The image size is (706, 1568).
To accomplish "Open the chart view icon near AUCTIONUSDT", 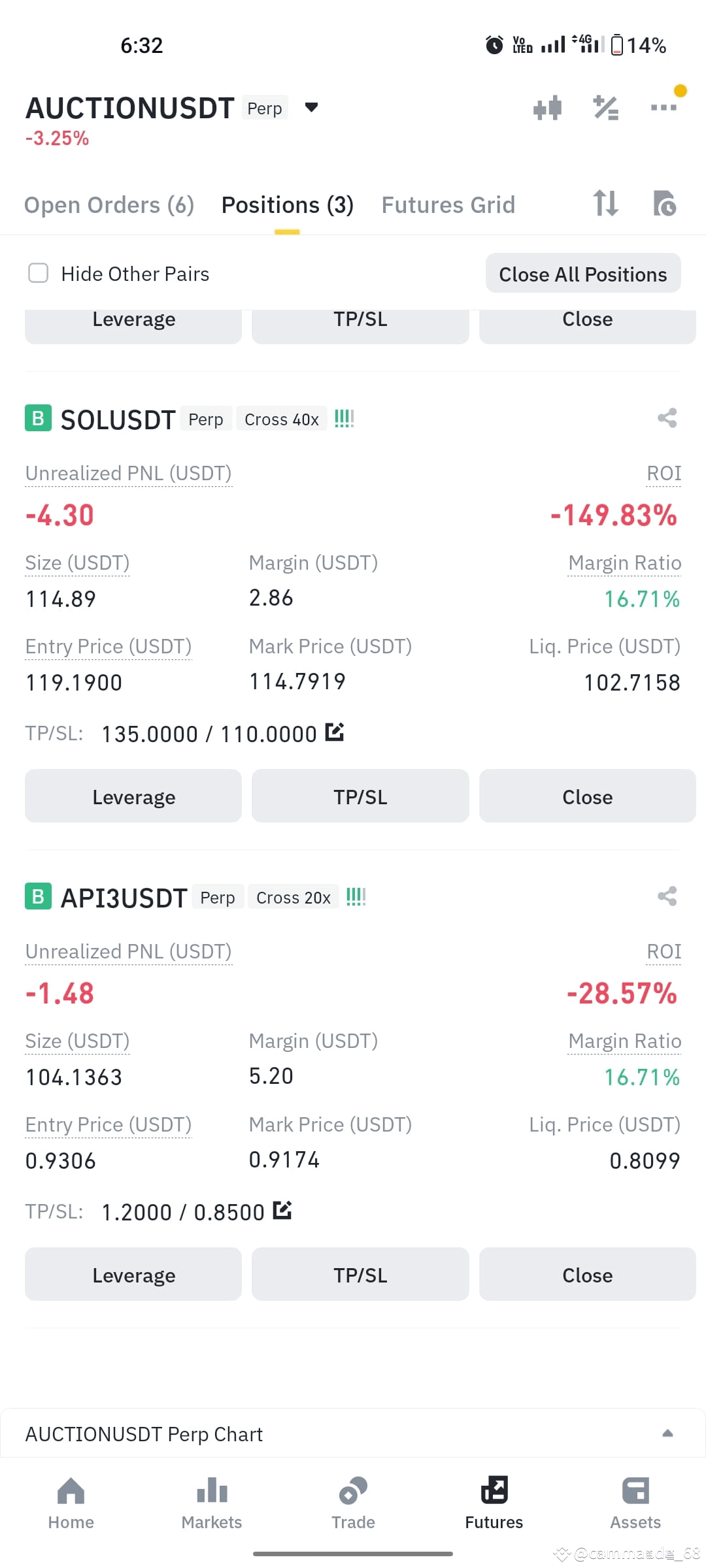I will pos(548,108).
